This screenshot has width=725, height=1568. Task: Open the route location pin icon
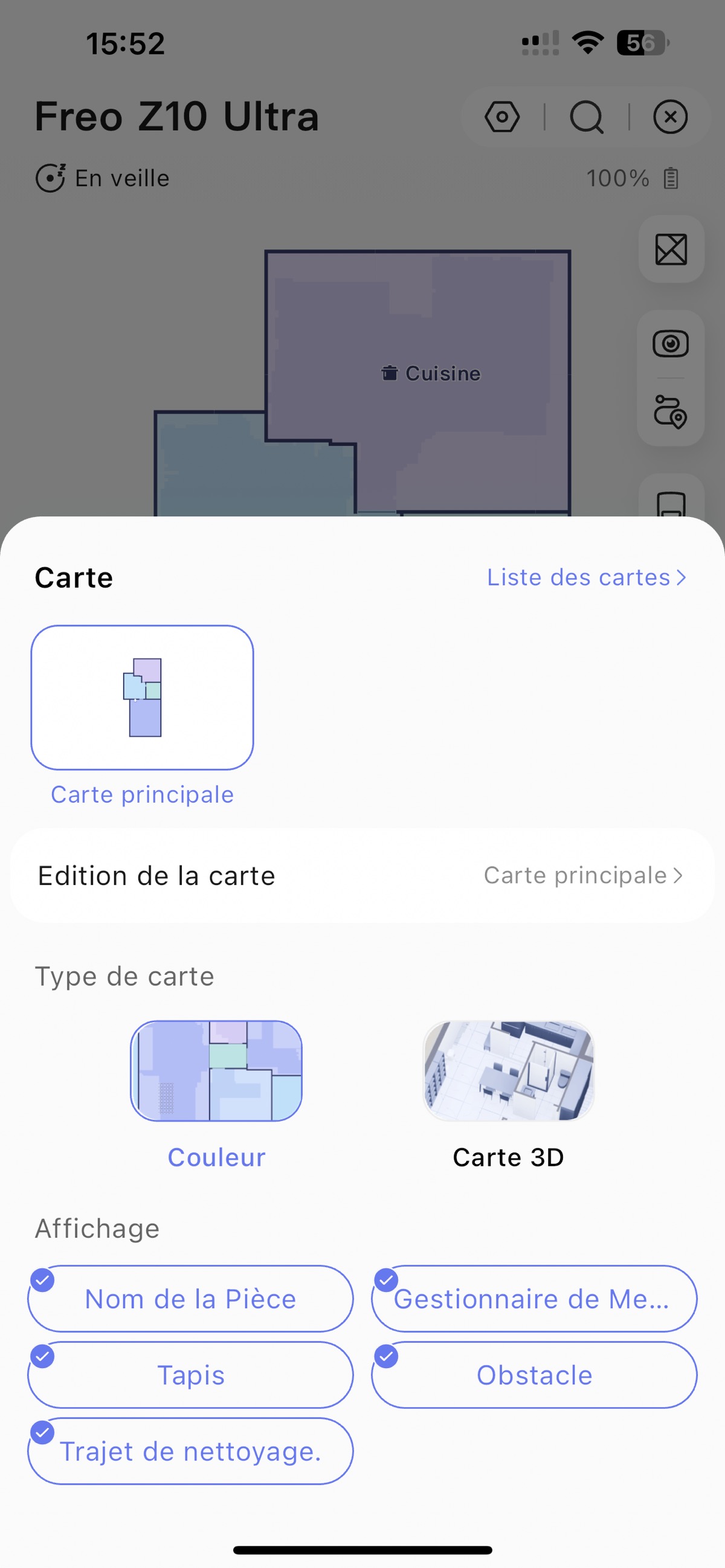tap(670, 411)
